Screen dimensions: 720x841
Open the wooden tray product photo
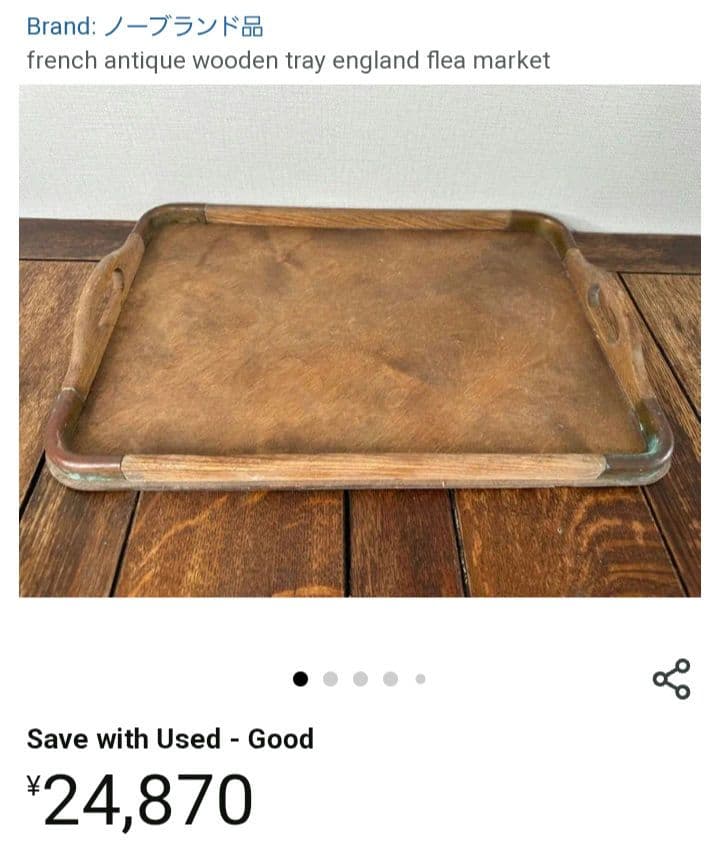tap(360, 340)
